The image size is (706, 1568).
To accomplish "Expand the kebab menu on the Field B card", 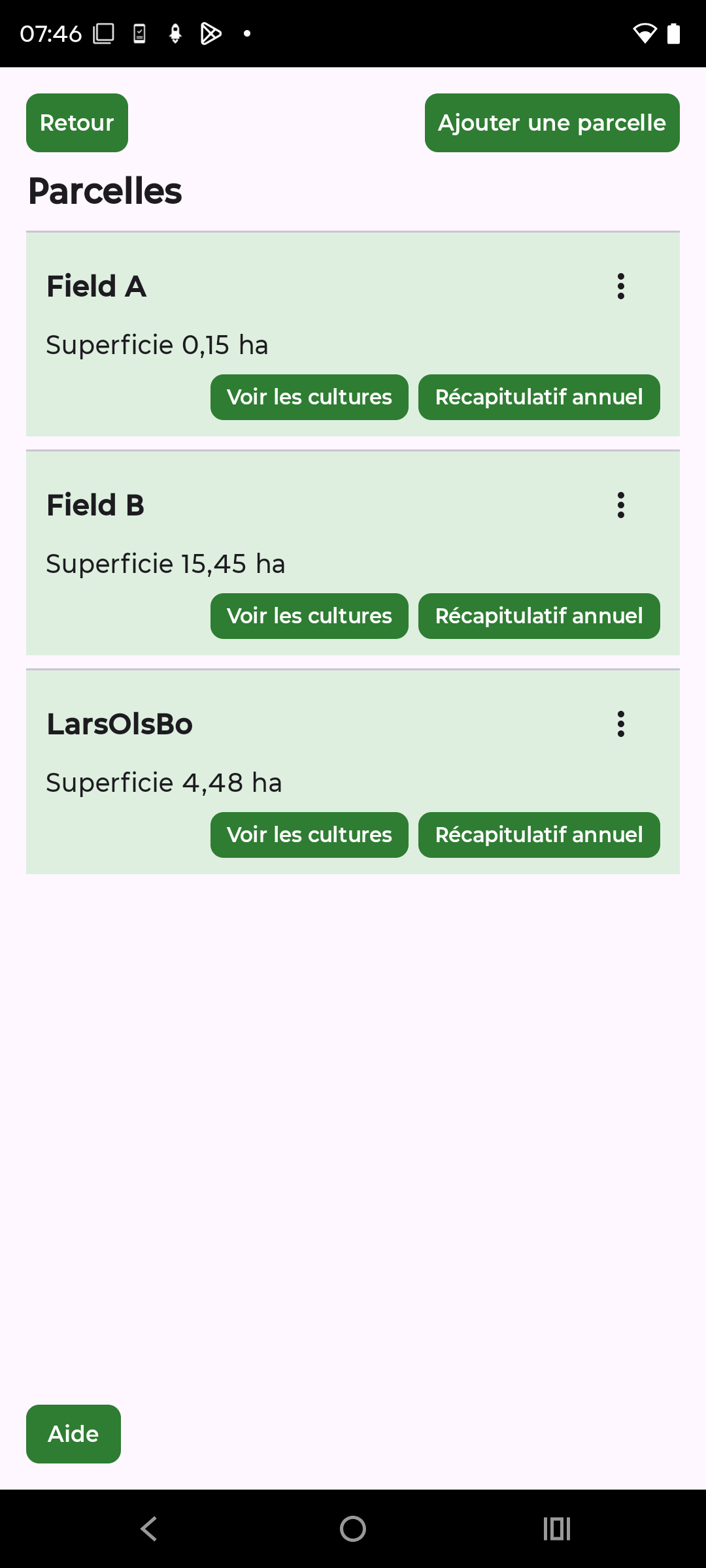I will (x=620, y=504).
